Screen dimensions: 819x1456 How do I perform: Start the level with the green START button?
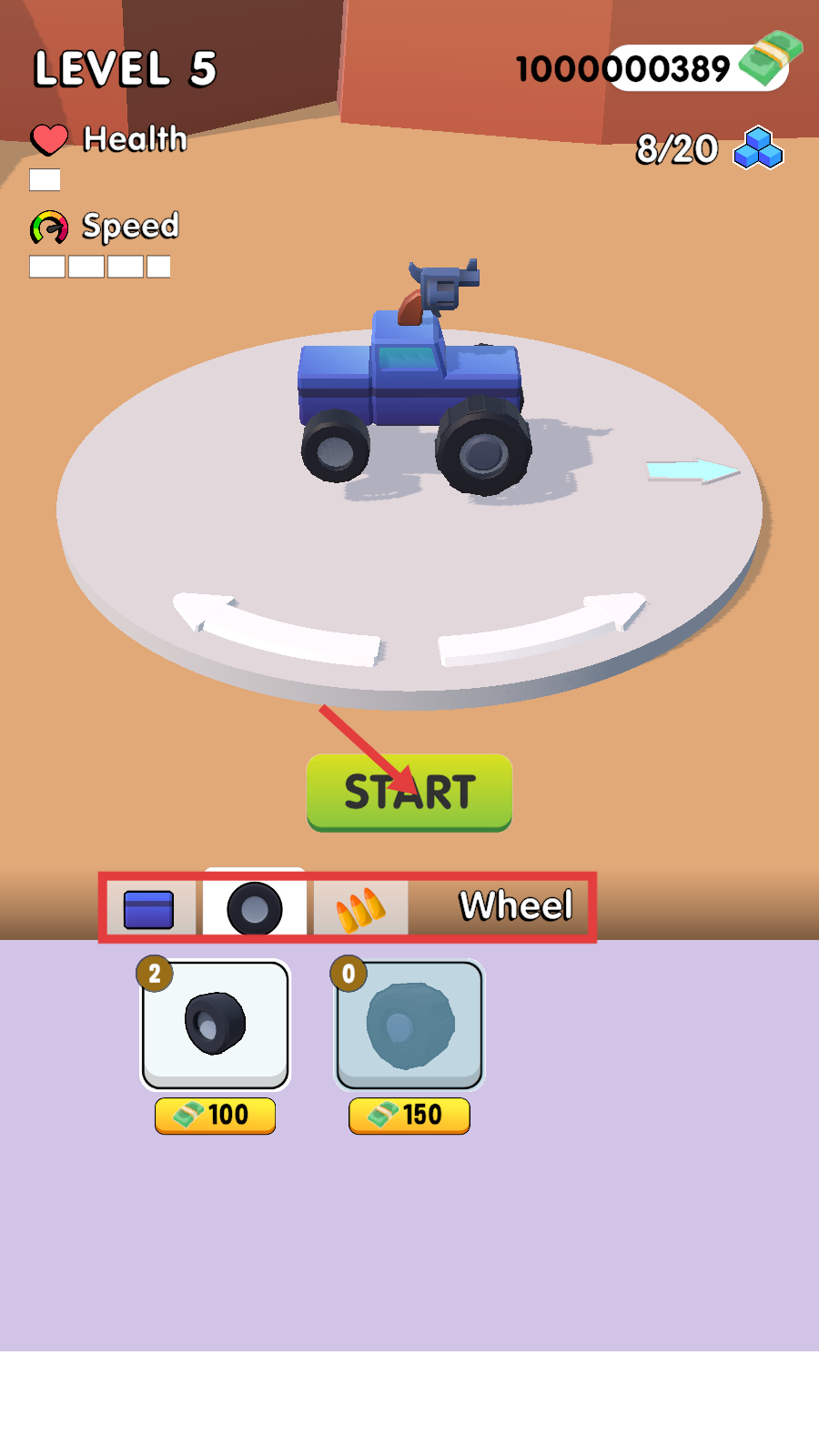tap(409, 792)
